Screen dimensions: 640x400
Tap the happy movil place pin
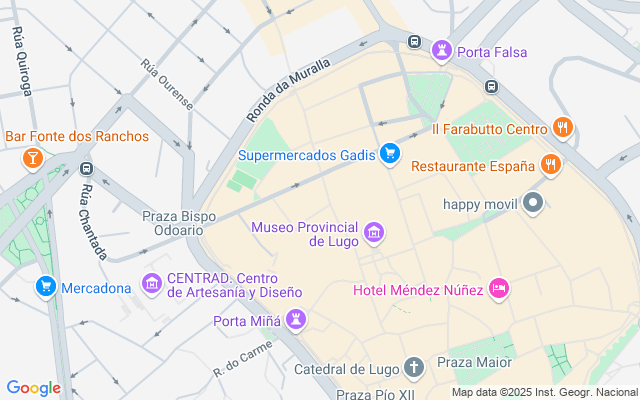tap(533, 203)
